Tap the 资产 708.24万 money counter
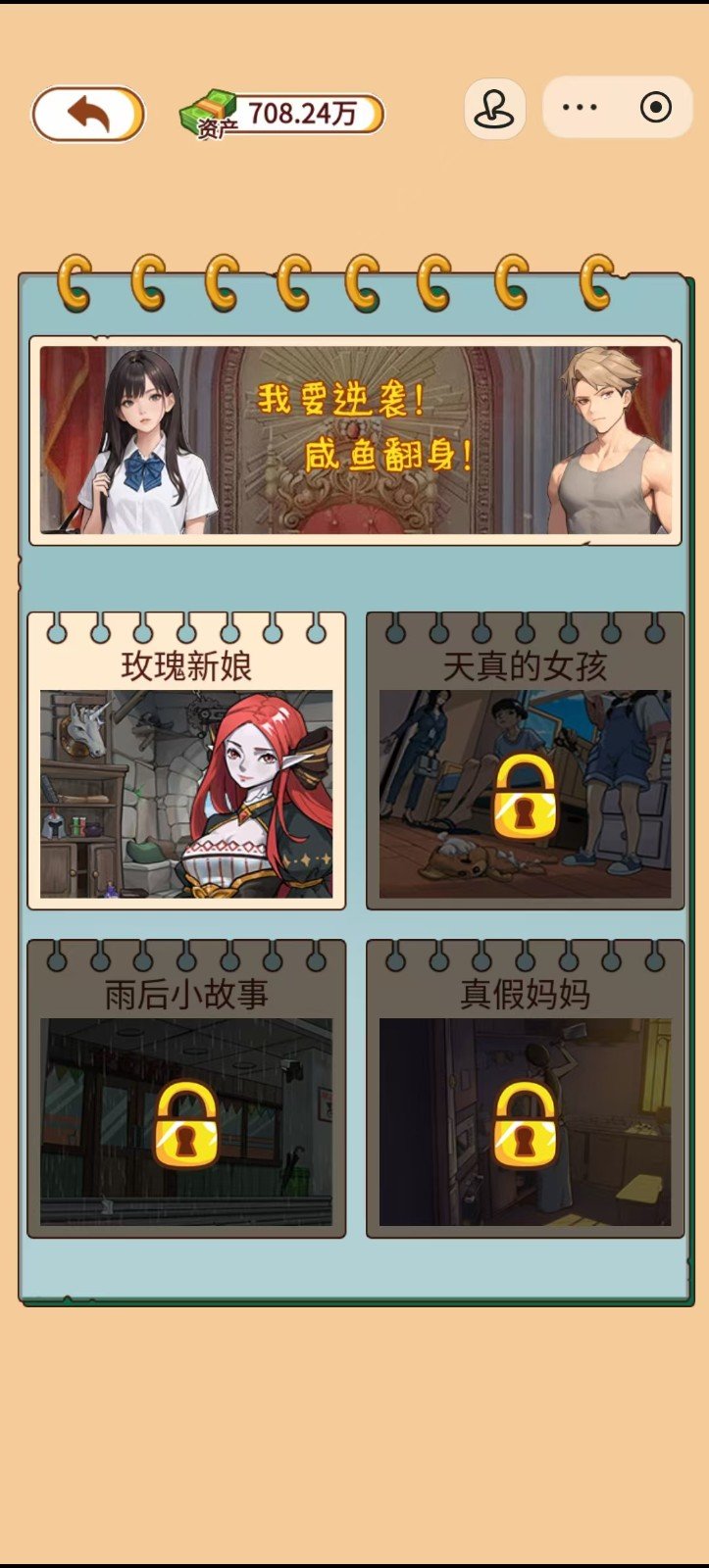 [x=282, y=116]
